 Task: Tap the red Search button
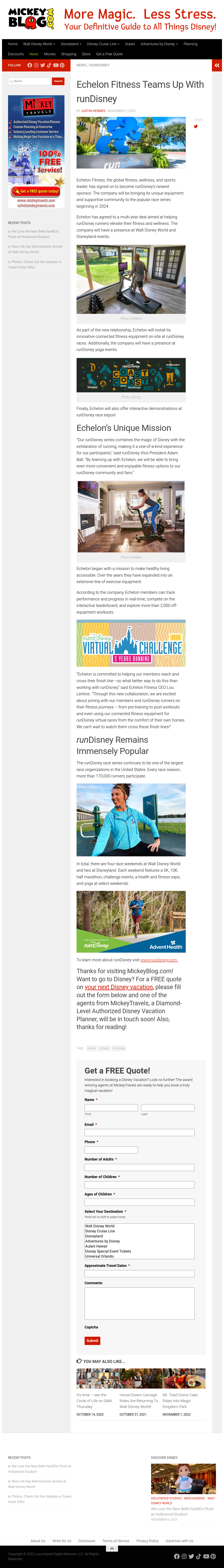(x=58, y=81)
